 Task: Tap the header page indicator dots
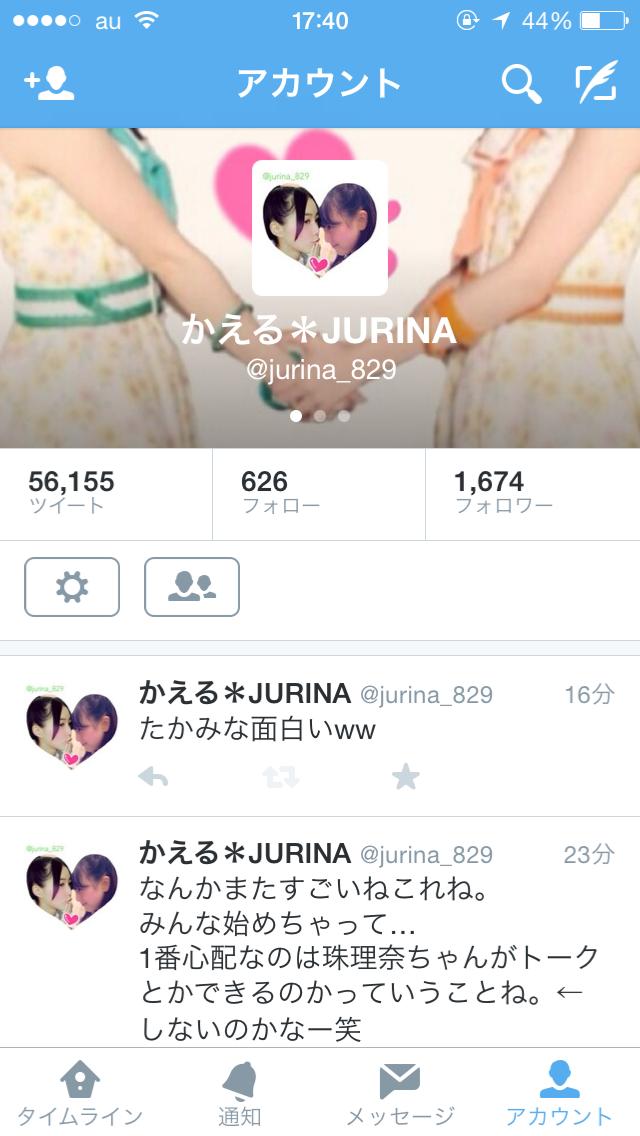pos(320,416)
